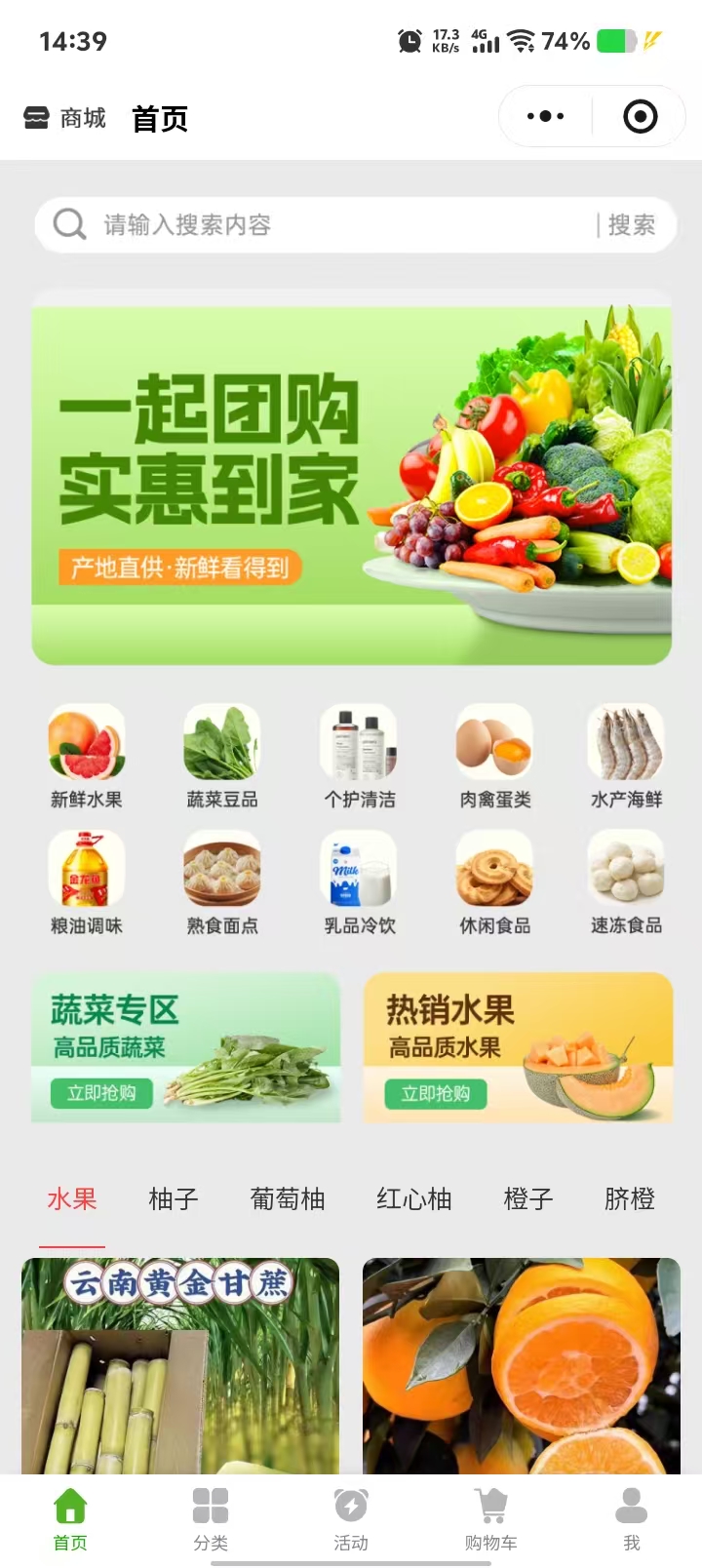Screen dimensions: 702x1568
Task: Select the 葡萄柚 tab
Action: point(288,1198)
